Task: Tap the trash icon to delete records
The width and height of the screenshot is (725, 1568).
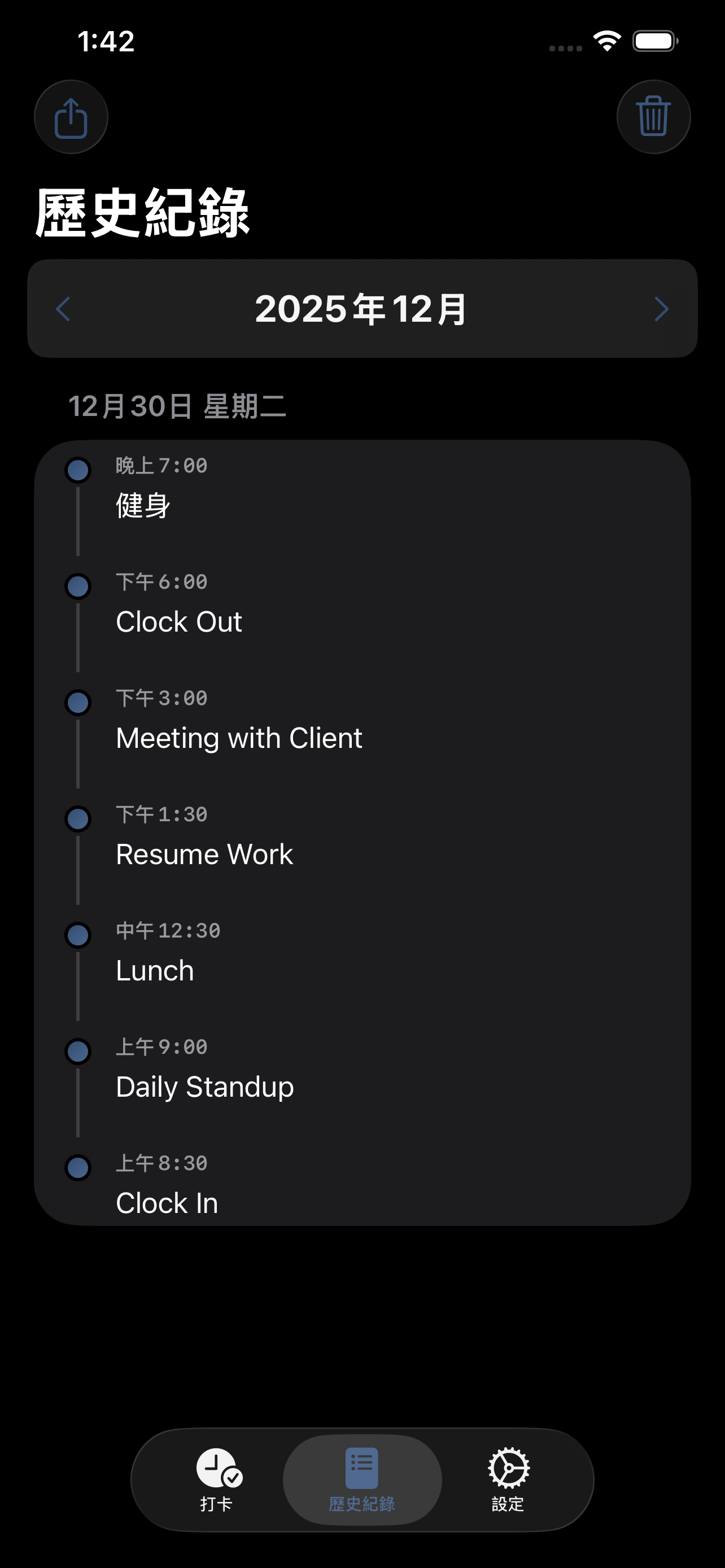Action: click(x=653, y=116)
